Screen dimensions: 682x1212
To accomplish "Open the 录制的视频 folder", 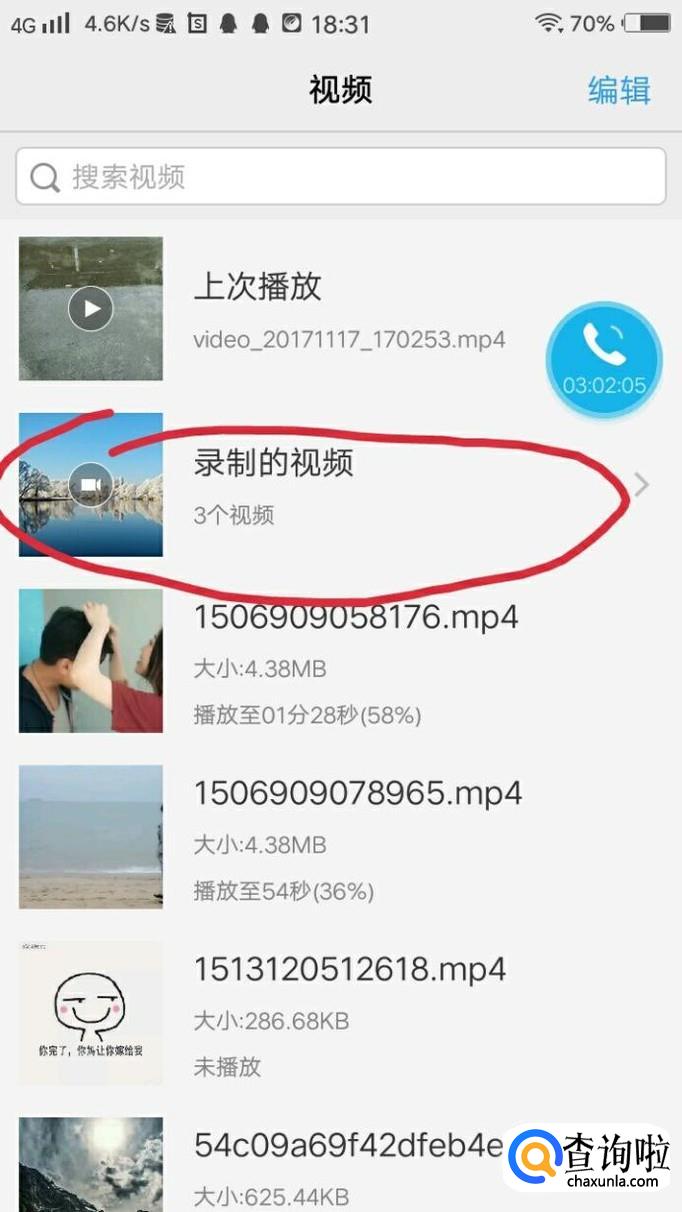I will [x=341, y=485].
